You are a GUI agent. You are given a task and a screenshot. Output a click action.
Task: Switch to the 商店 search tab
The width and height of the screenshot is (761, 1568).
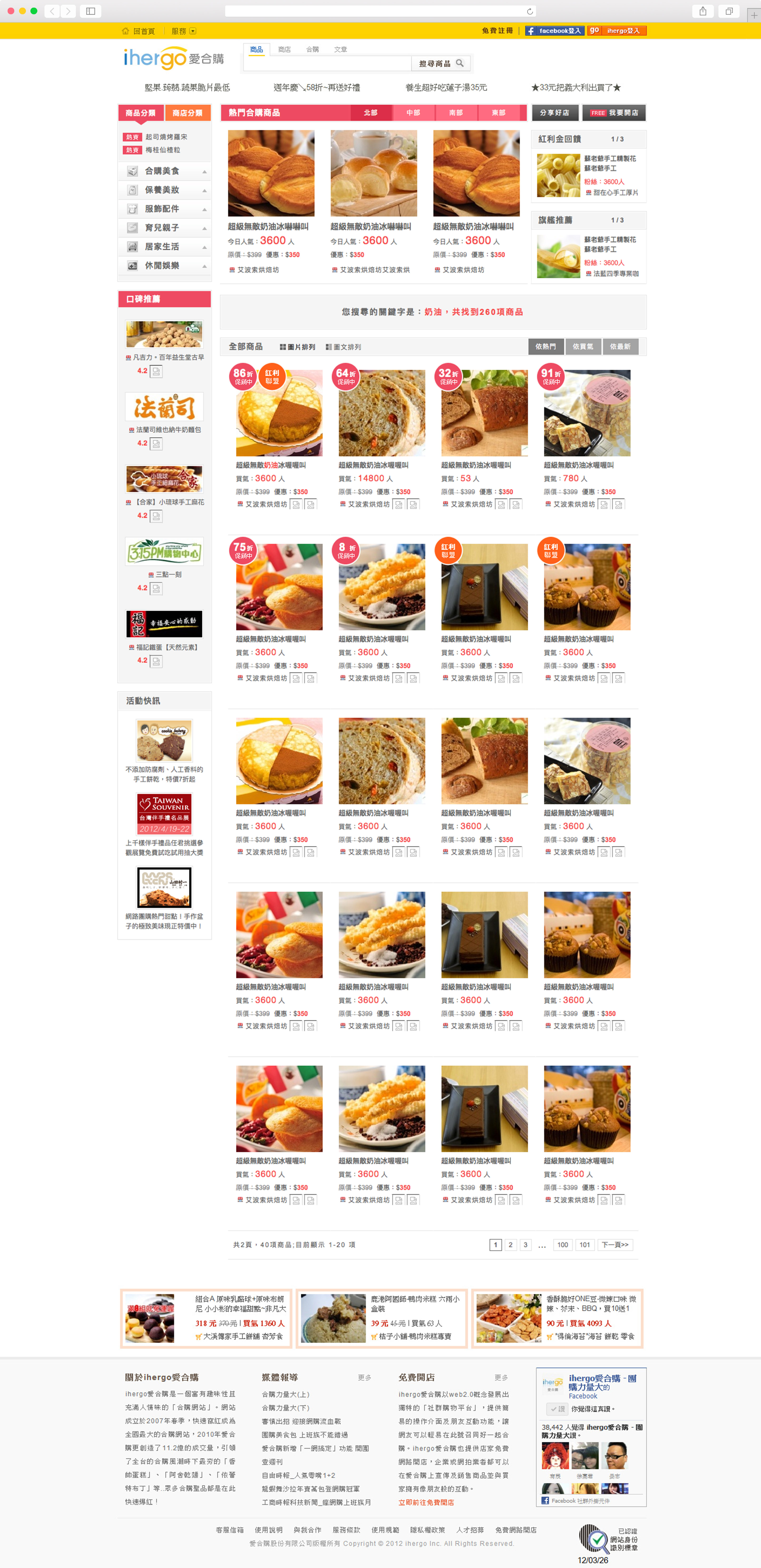click(x=284, y=49)
